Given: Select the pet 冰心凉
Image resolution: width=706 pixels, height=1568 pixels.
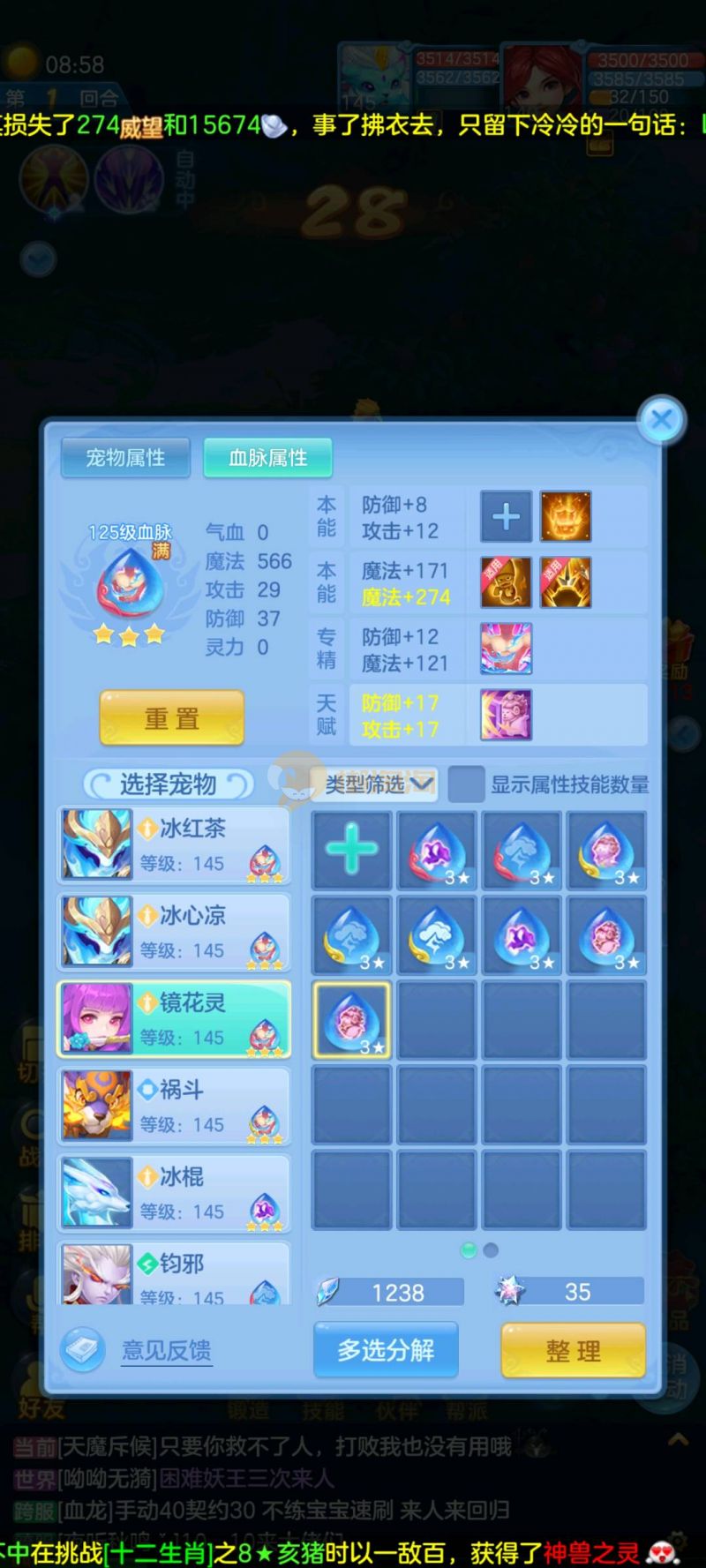Looking at the screenshot, I should coord(174,931).
